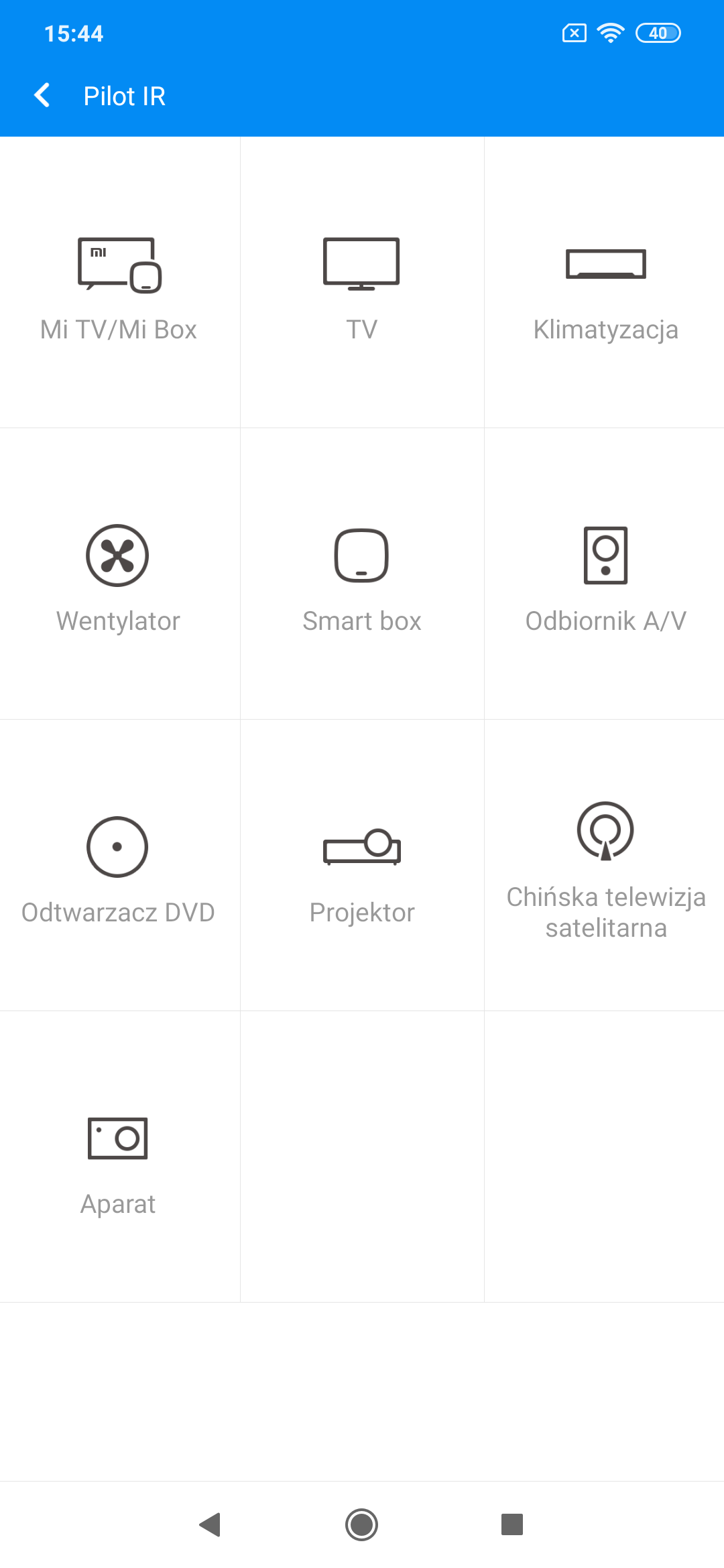Tap the Projektor tile
The height and width of the screenshot is (1568, 724).
coord(362,865)
